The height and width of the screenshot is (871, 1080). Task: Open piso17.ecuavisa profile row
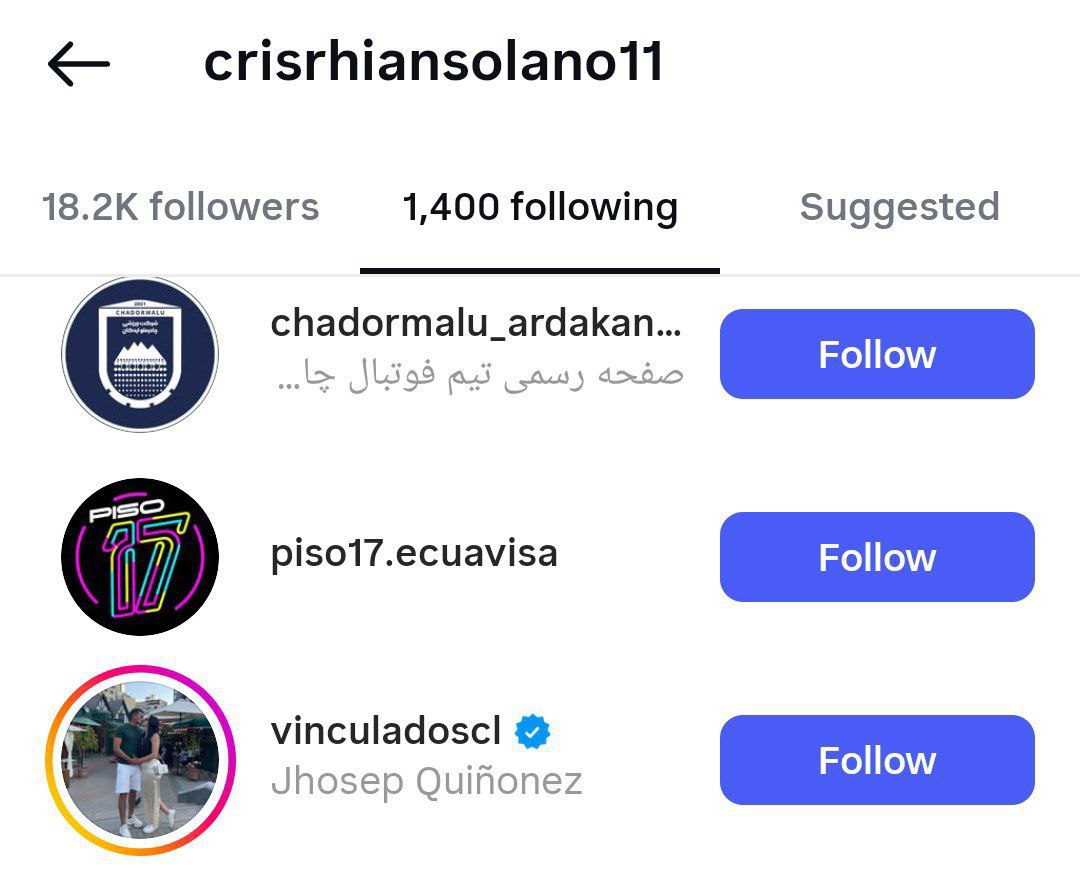[414, 554]
